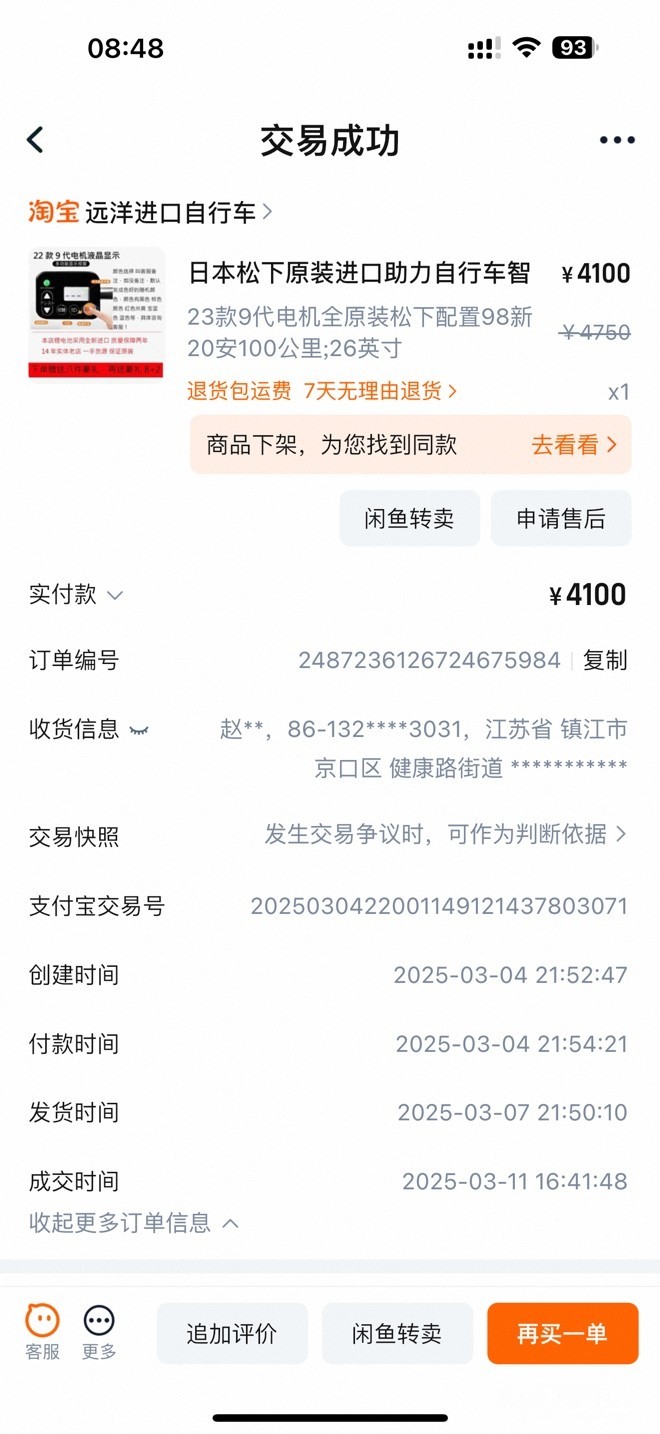Open the three-dot overflow menu
This screenshot has height=1434, width=660.
click(x=617, y=140)
